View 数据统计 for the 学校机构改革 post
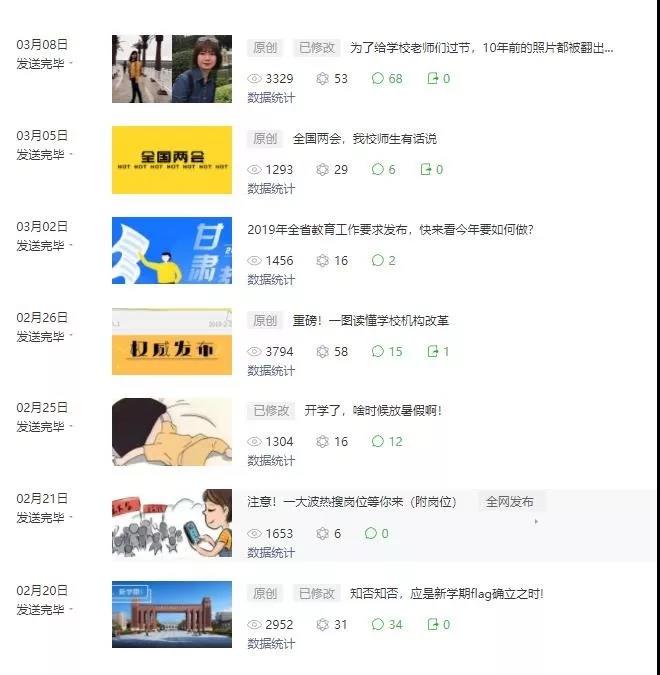Screen dimensions: 660x675 [x=271, y=370]
